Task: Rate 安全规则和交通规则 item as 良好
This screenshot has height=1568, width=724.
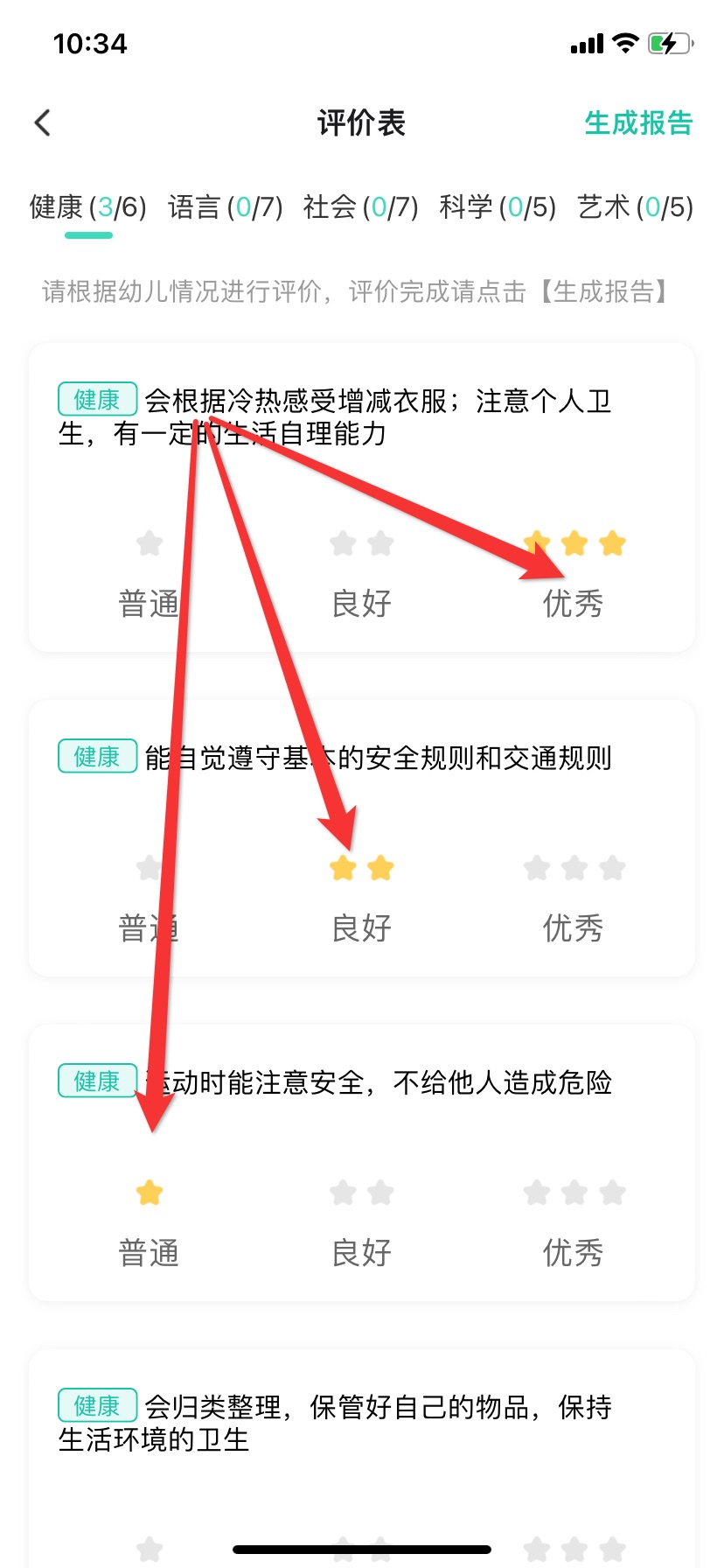Action: (x=361, y=898)
